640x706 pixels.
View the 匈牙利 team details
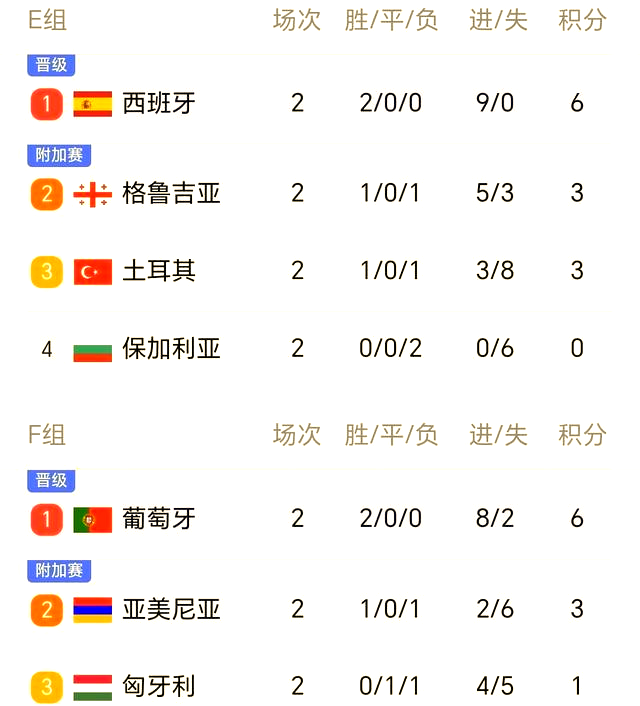pyautogui.click(x=158, y=687)
